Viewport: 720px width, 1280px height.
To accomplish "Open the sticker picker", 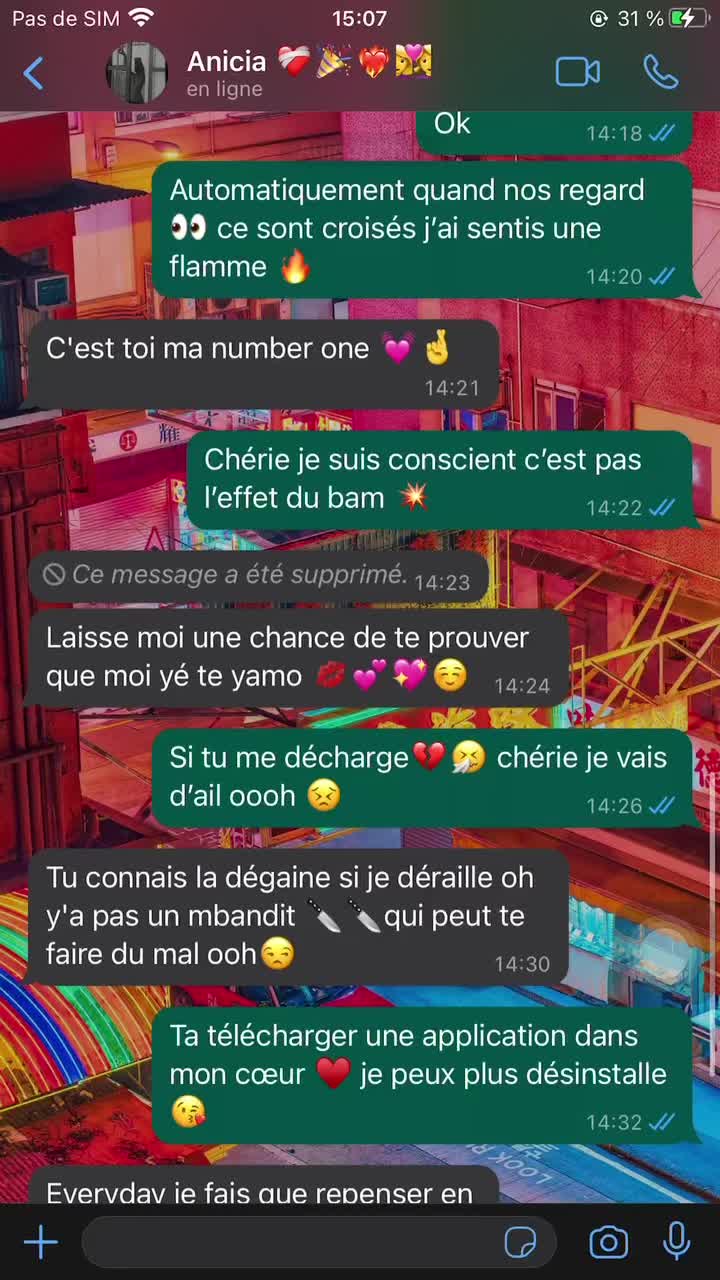I will coord(520,1243).
